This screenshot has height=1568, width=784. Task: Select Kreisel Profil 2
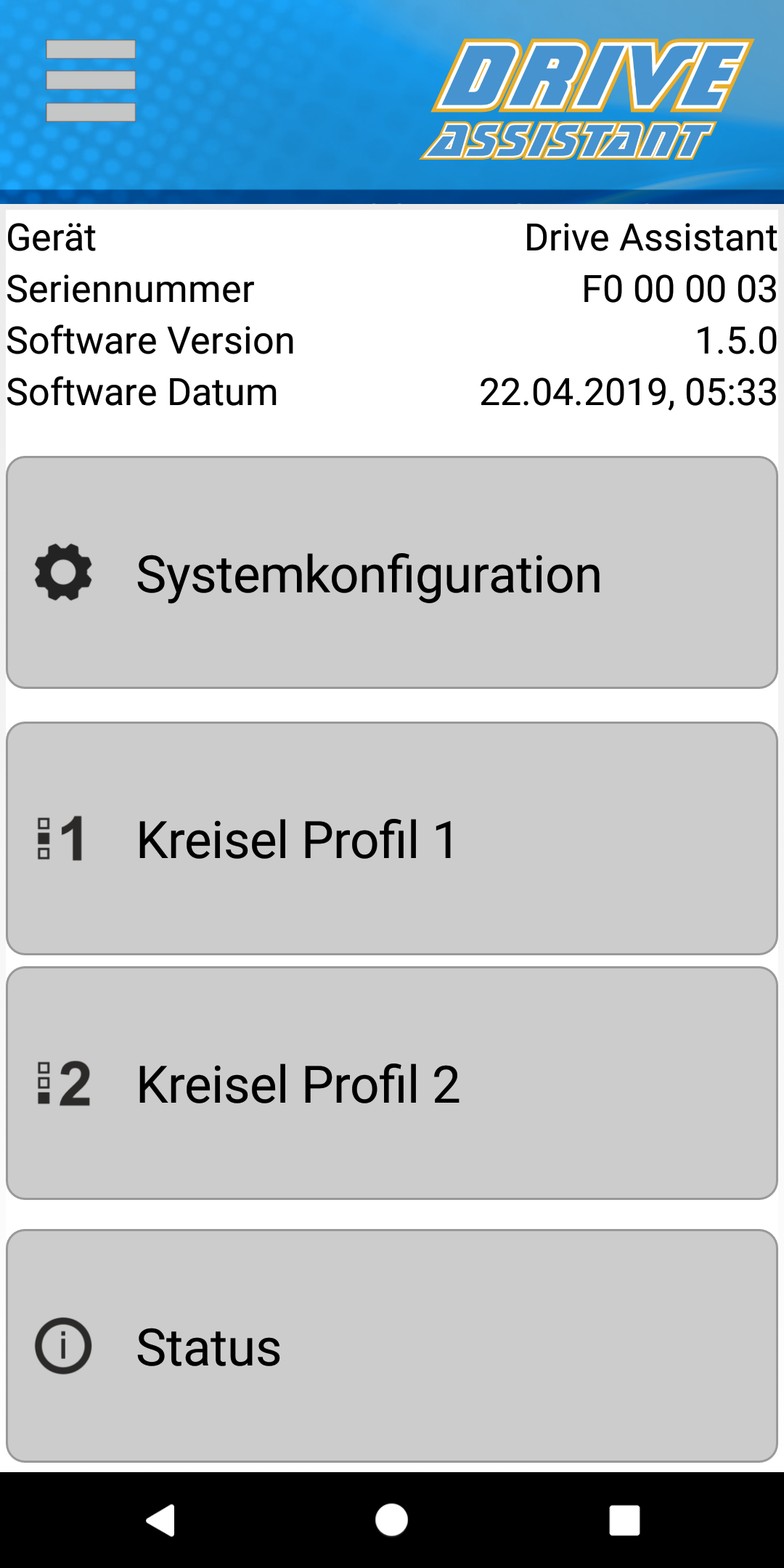392,1083
